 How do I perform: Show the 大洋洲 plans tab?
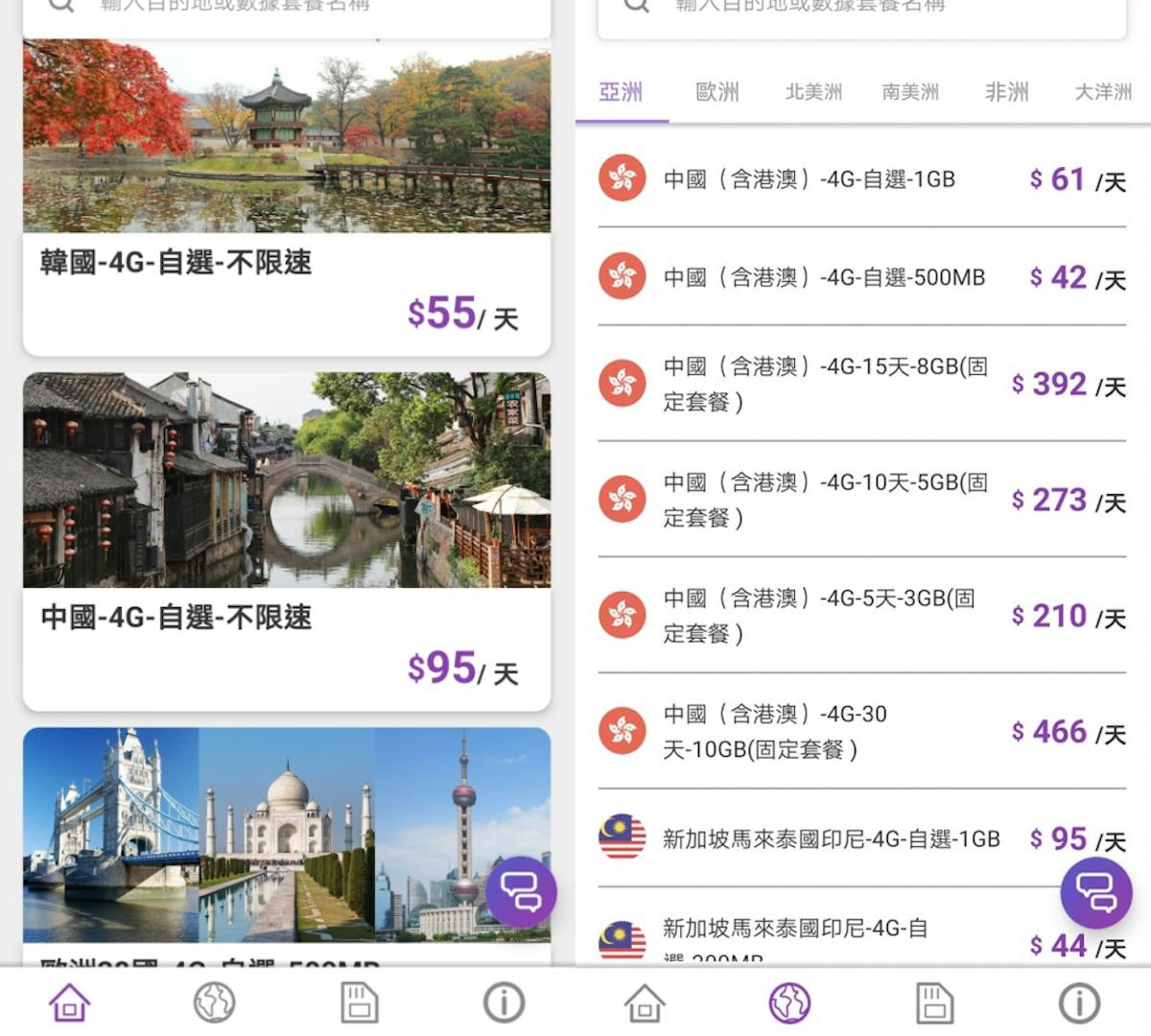point(1103,92)
